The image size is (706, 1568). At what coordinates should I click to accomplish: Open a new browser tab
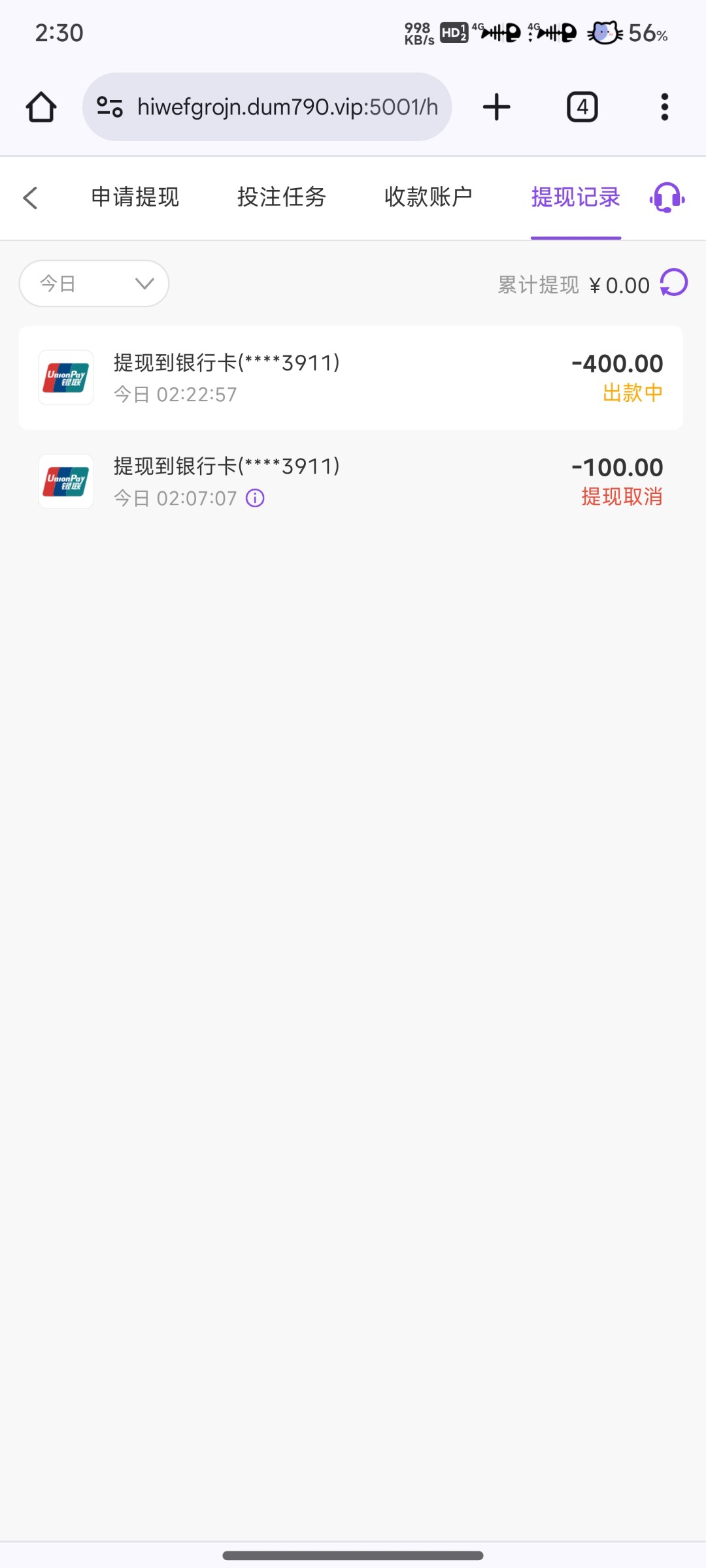(497, 107)
